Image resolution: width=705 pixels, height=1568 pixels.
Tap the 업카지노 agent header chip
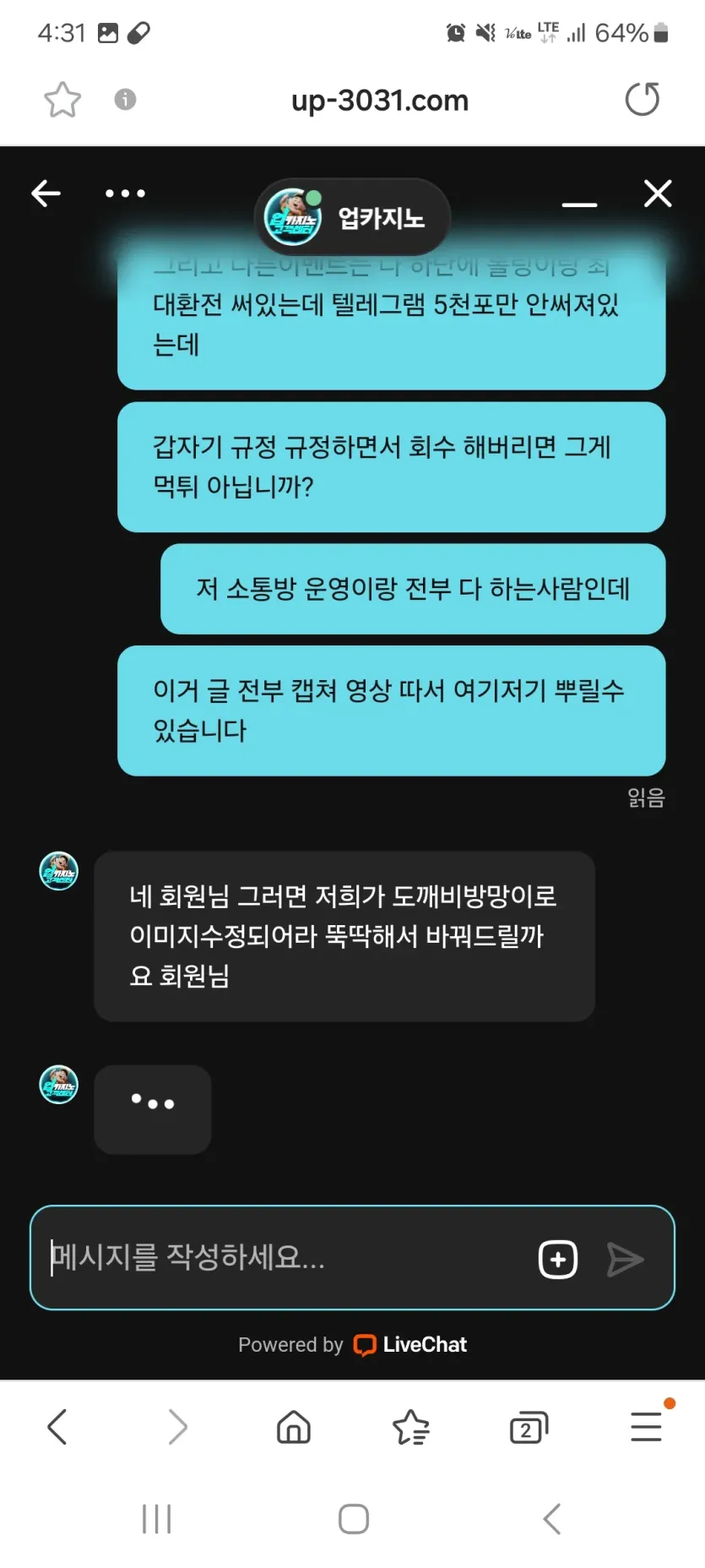point(352,217)
